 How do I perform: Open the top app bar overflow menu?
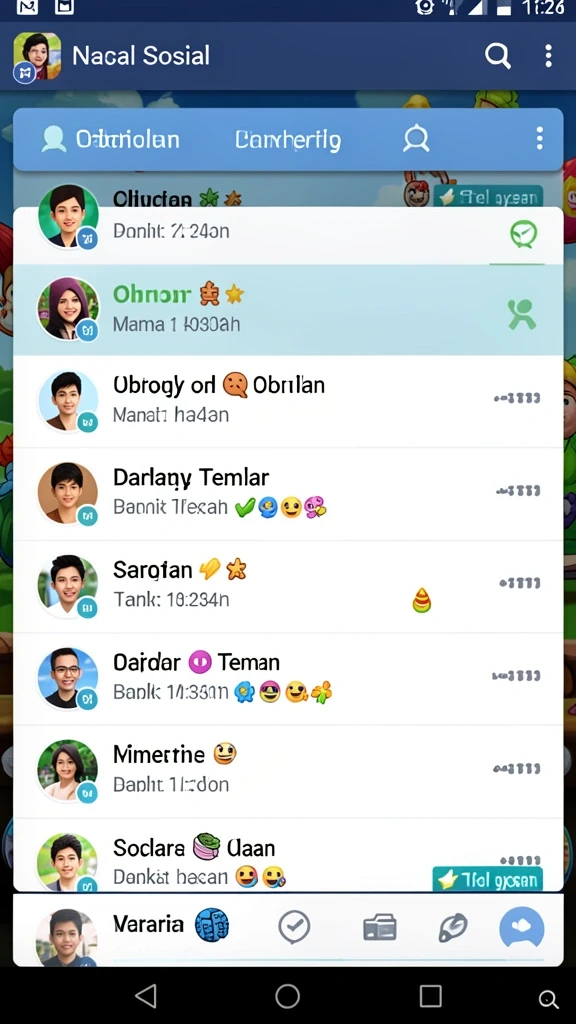point(549,56)
